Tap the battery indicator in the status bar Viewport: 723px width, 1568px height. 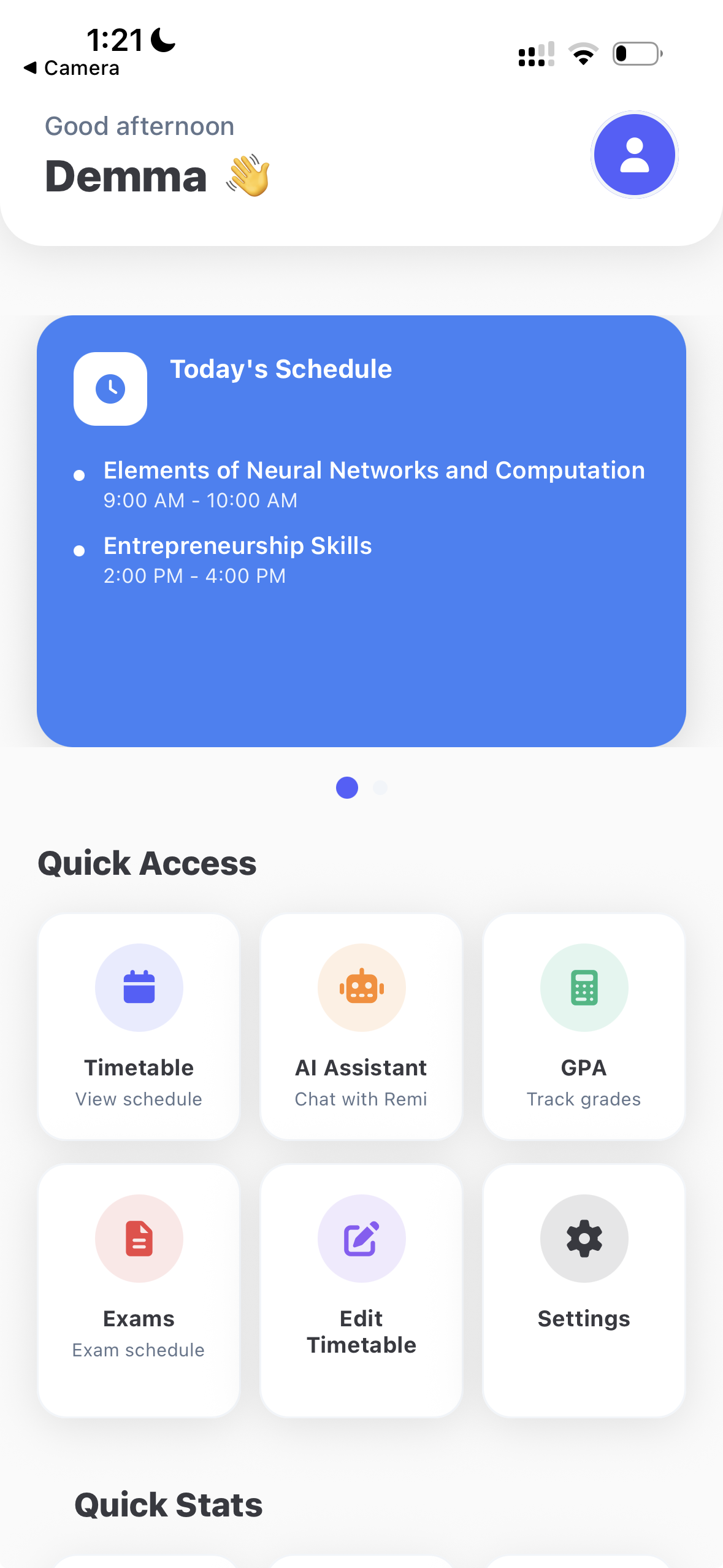[636, 53]
